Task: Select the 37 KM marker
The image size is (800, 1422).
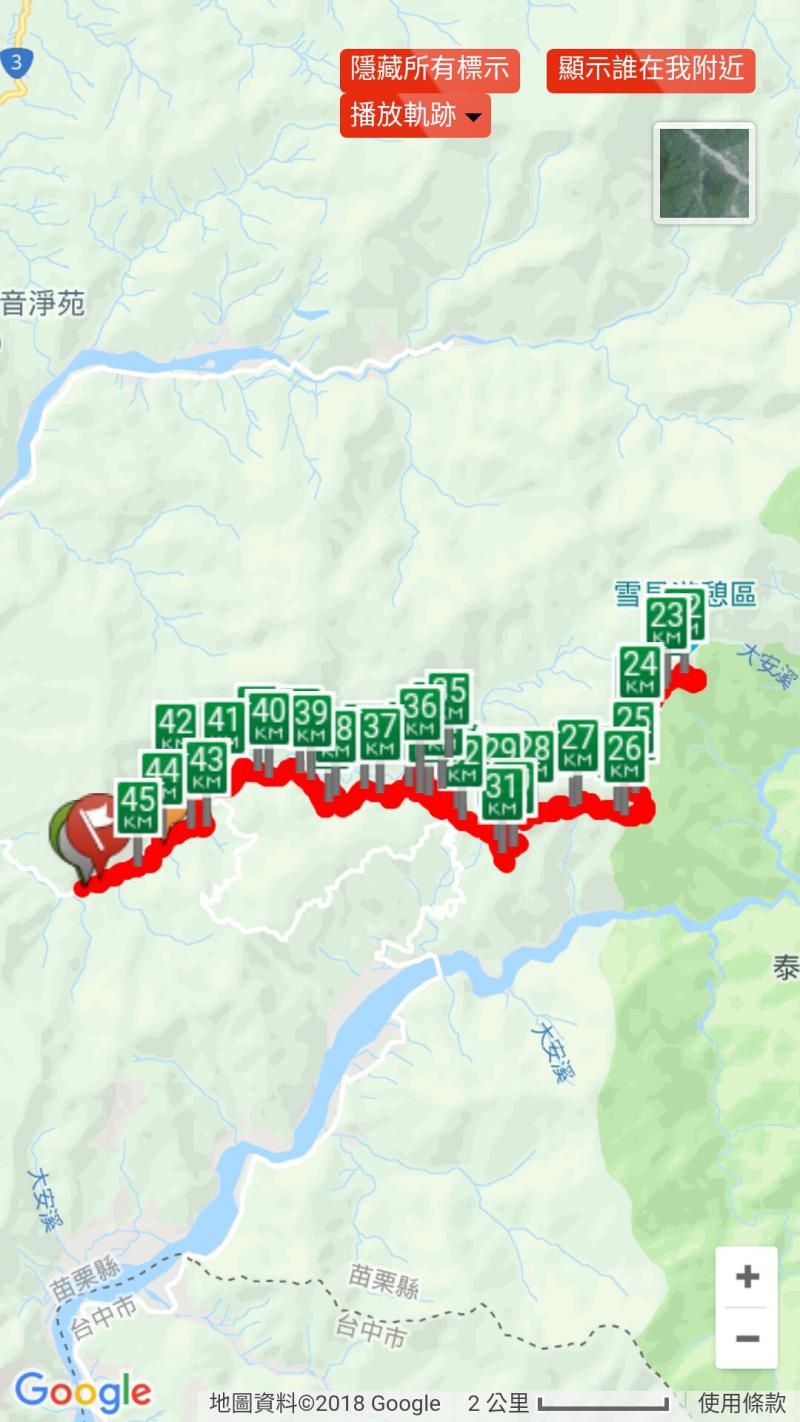Action: pos(380,732)
